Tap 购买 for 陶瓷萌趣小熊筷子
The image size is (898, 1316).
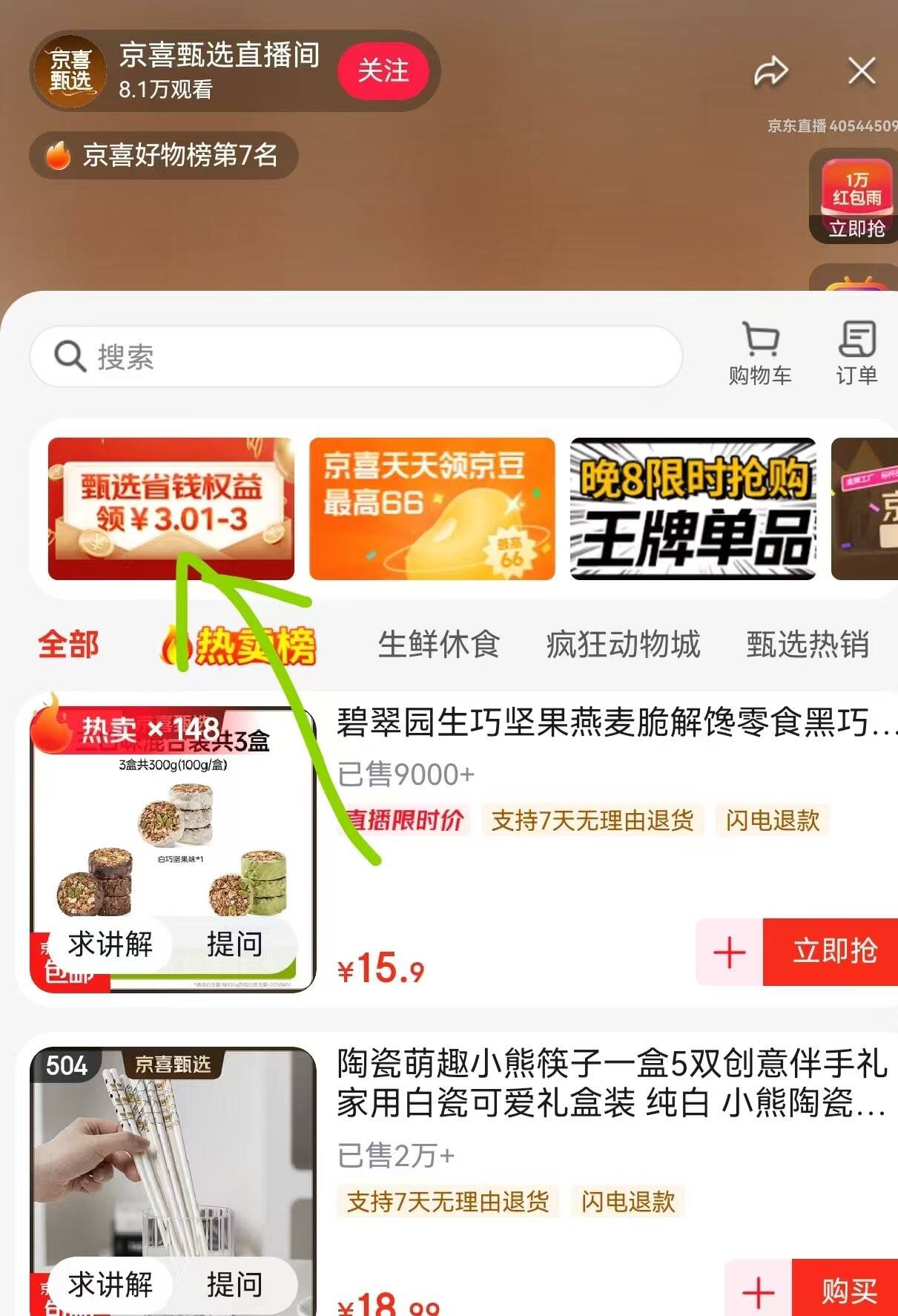(x=847, y=1289)
